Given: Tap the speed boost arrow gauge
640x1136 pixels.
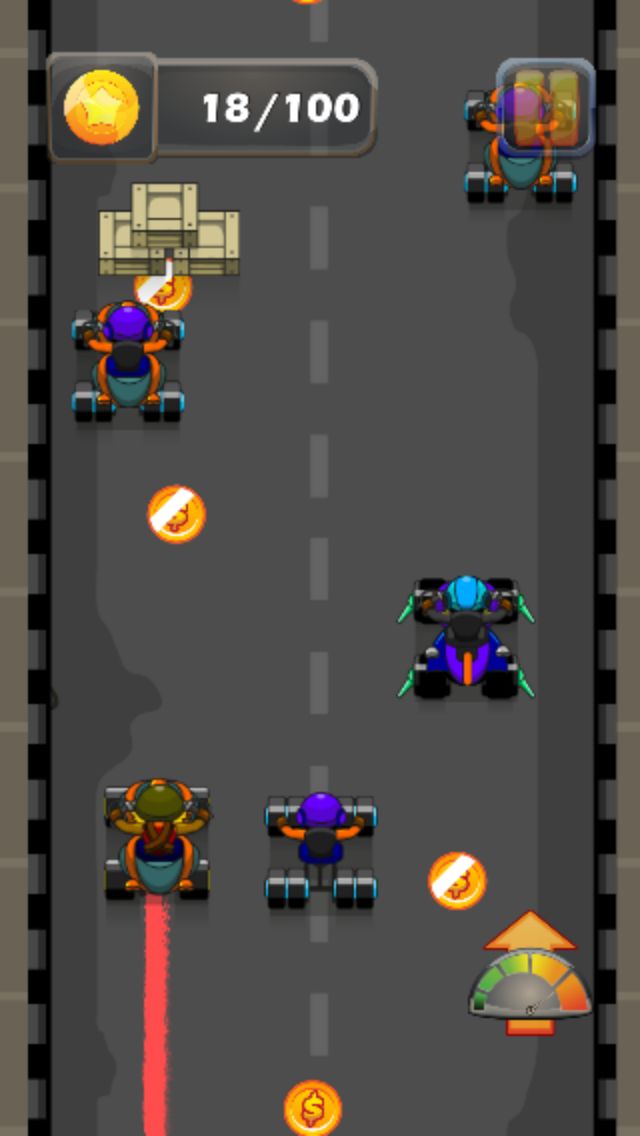Looking at the screenshot, I should [x=530, y=975].
